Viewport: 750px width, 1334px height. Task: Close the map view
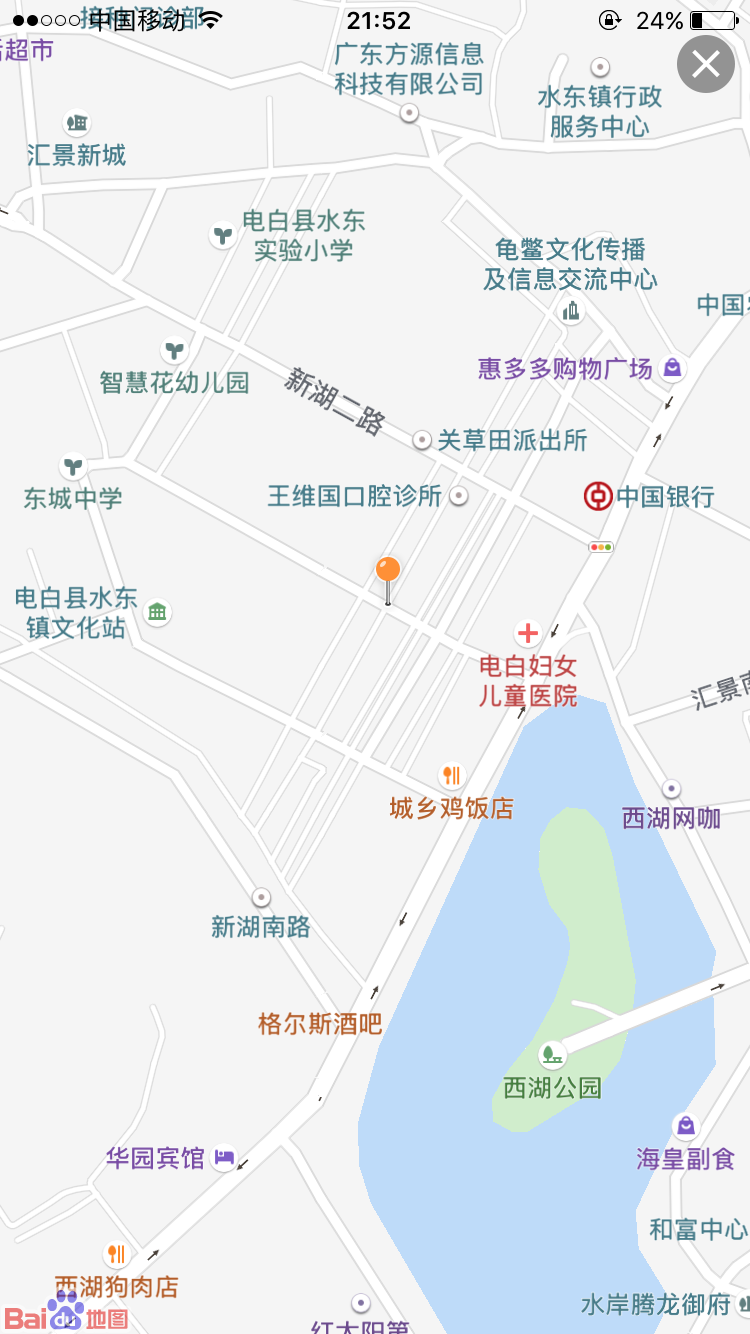tap(706, 65)
